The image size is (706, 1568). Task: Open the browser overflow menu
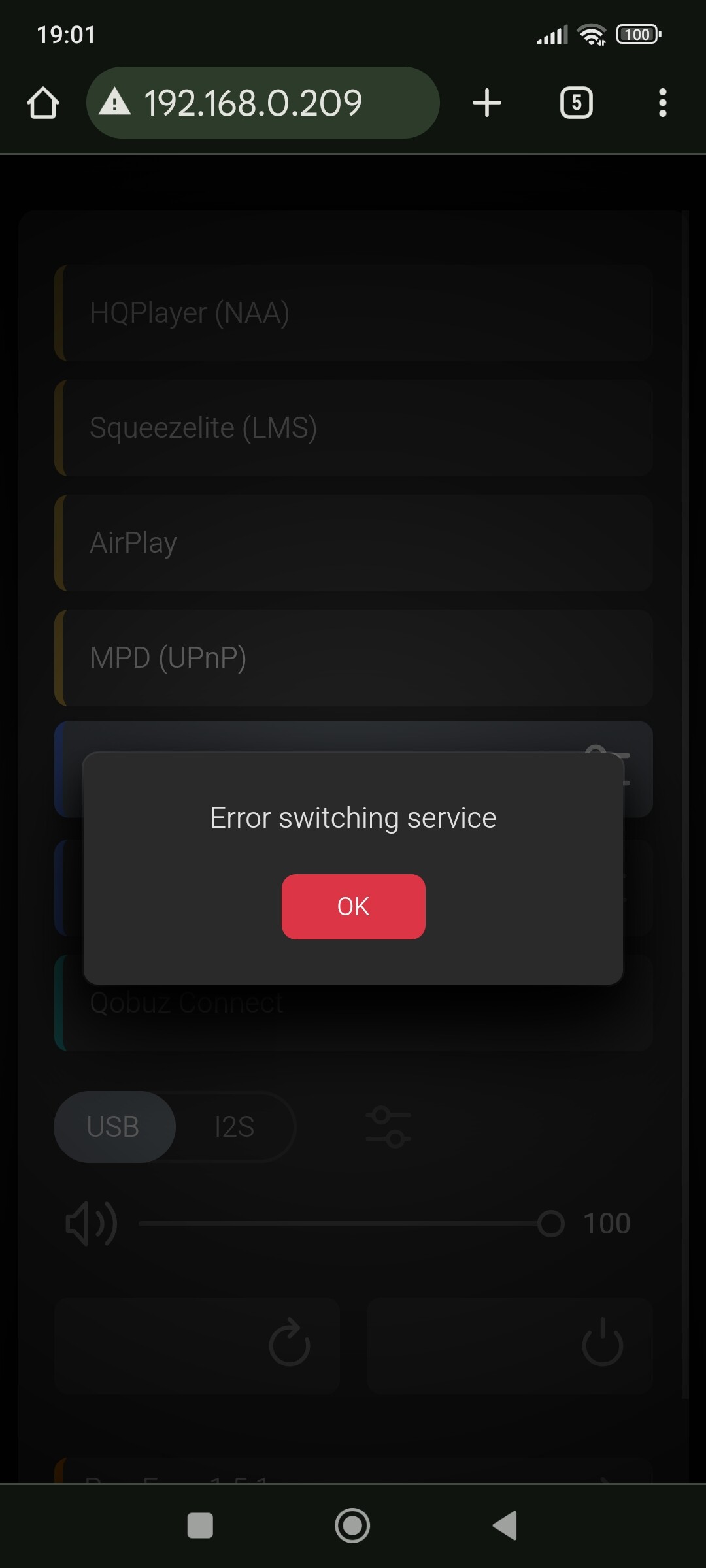[662, 103]
